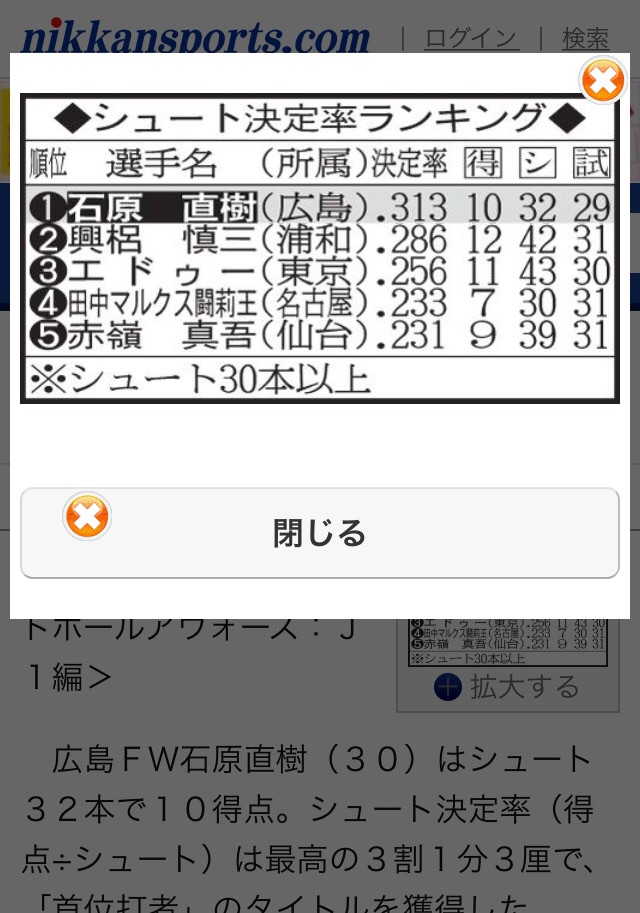The width and height of the screenshot is (640, 913).
Task: Tap the 閉じる button
Action: [320, 533]
